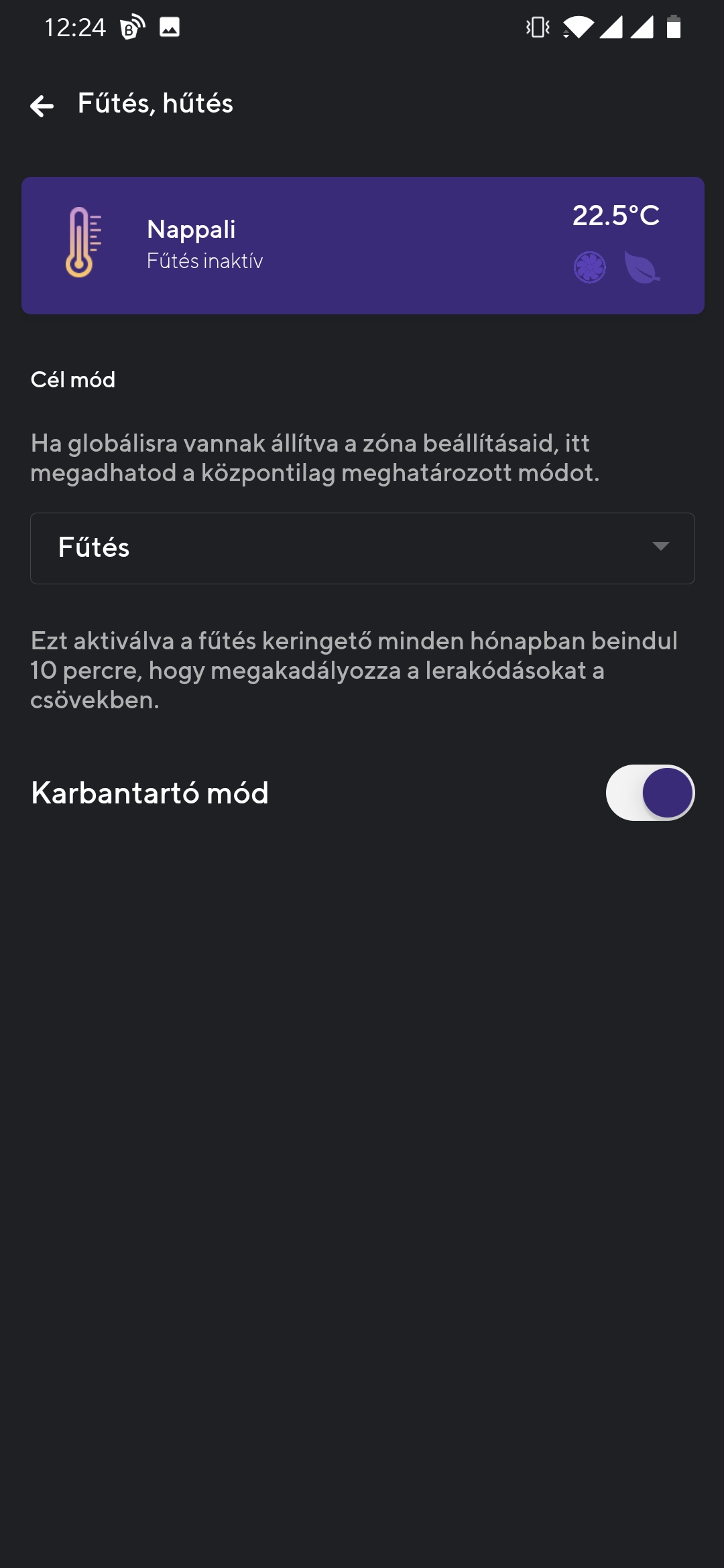Select the Fűtés, hűtés screen title
Image resolution: width=724 pixels, height=1568 pixels.
[154, 103]
